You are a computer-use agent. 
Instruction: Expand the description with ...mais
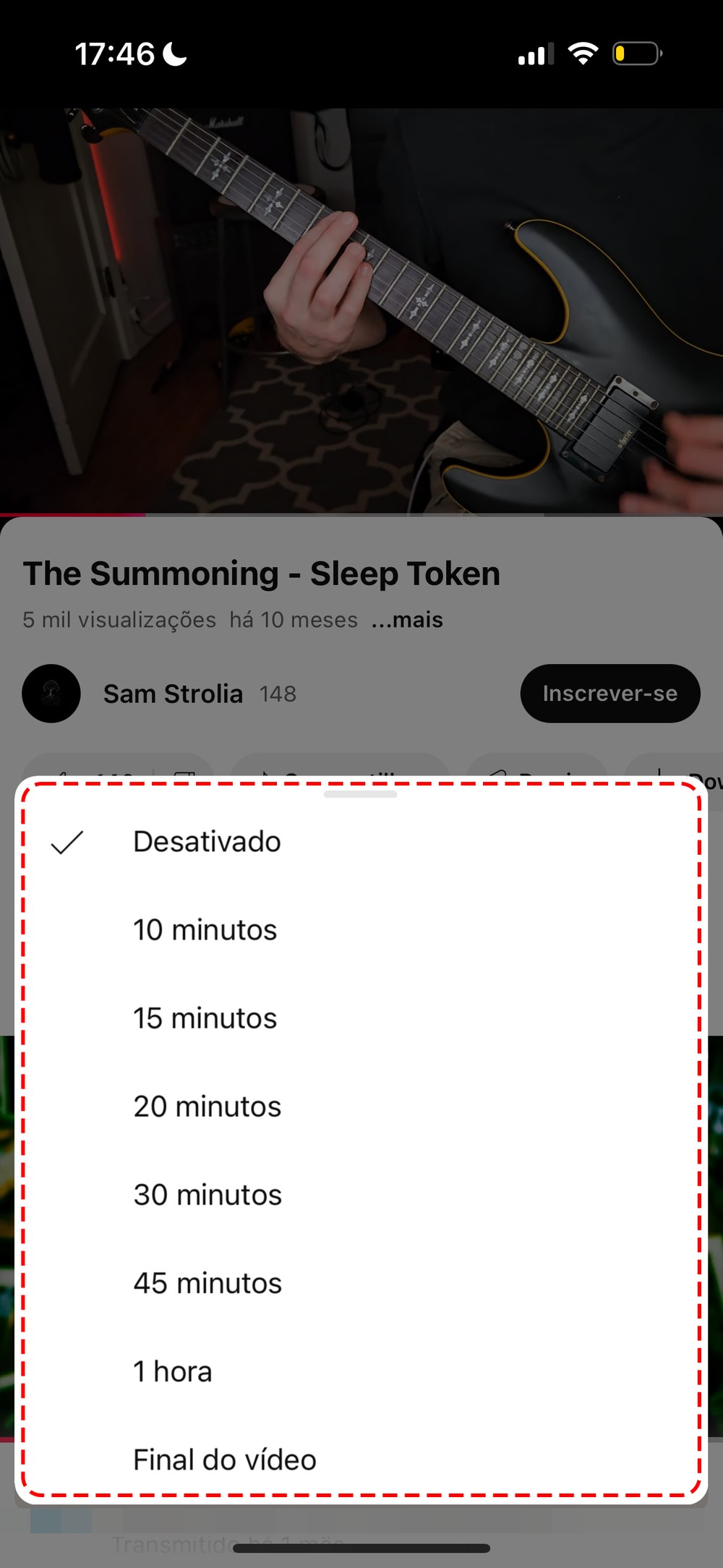pos(407,620)
